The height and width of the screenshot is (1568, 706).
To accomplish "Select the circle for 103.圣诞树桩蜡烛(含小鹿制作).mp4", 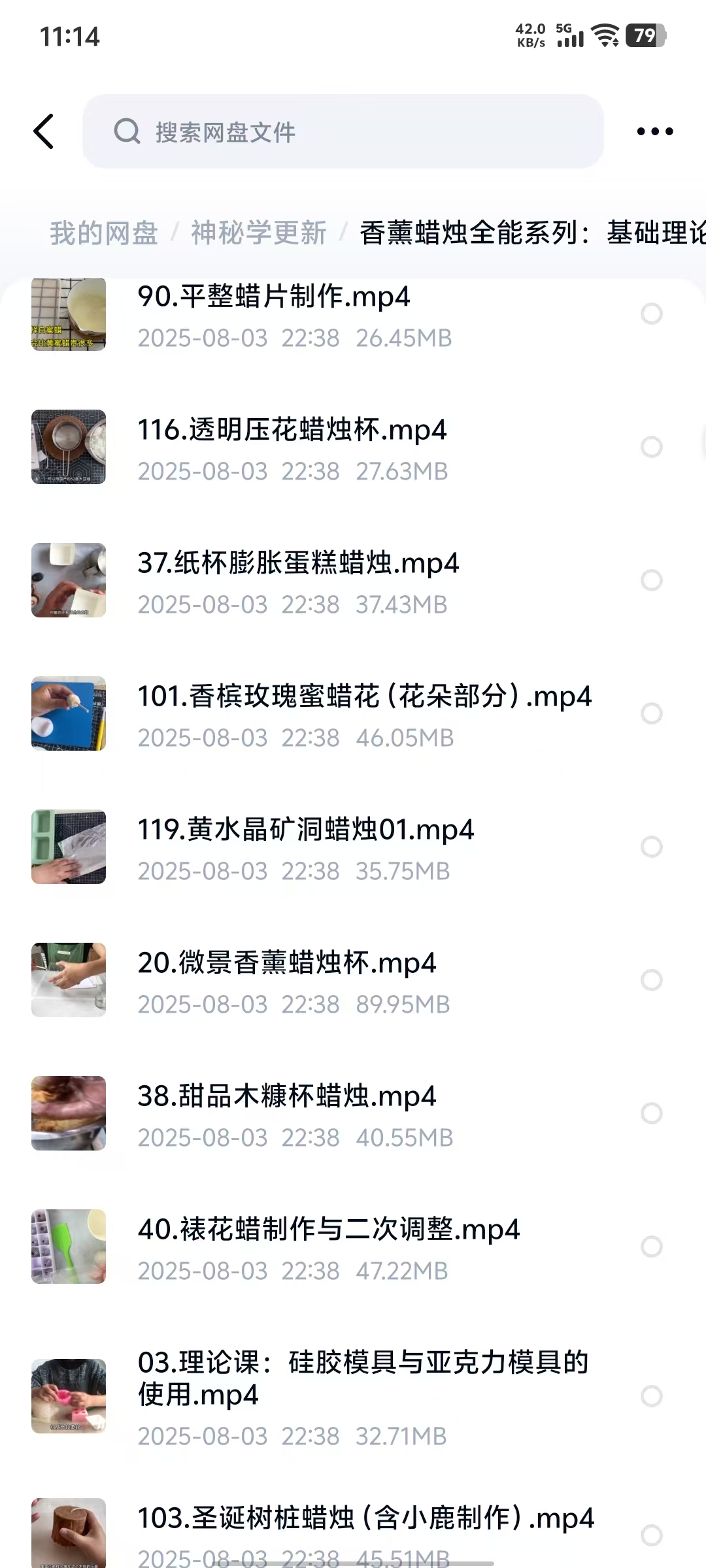I will pos(651,1535).
